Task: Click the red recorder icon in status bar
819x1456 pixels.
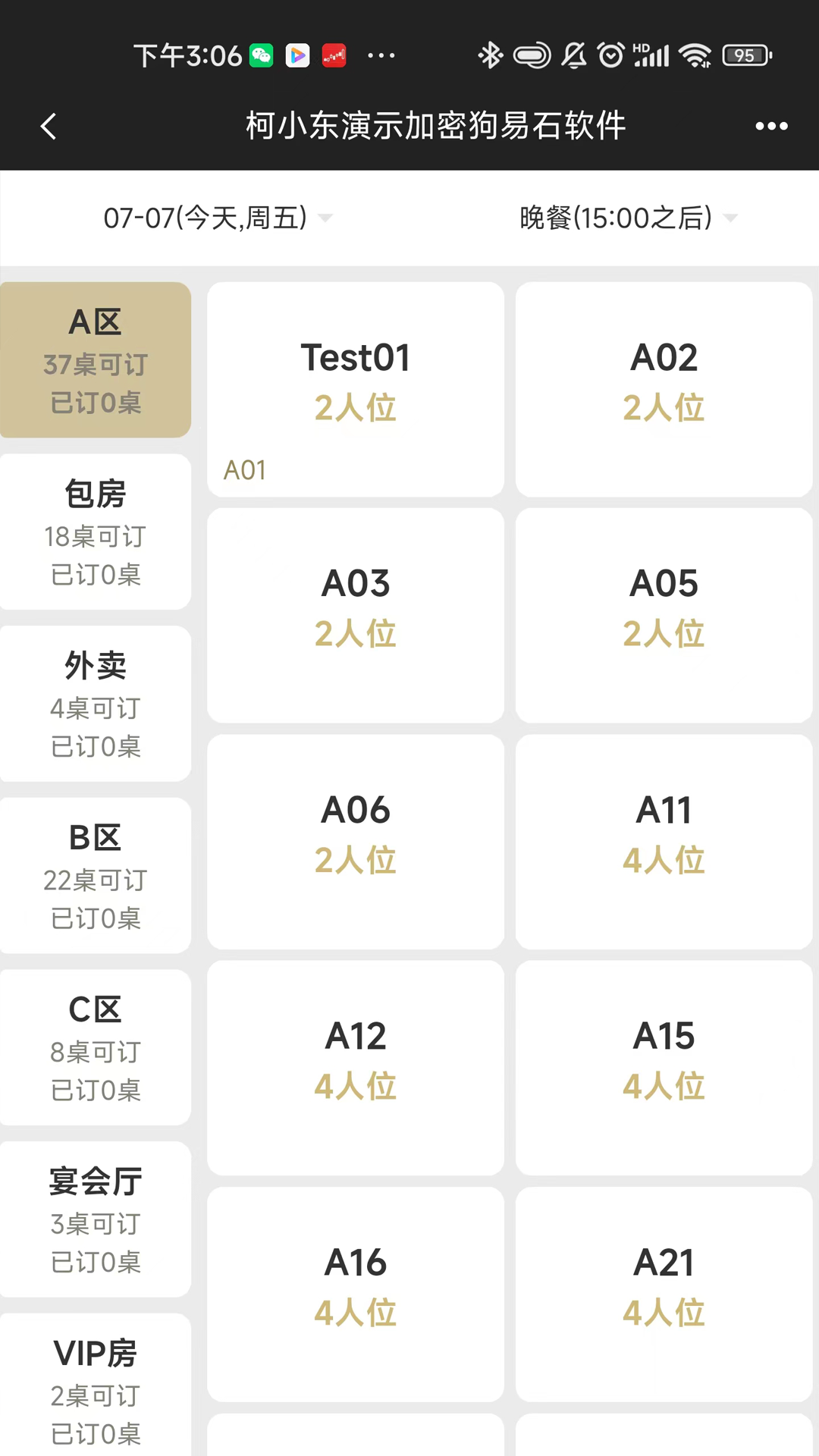Action: [334, 55]
